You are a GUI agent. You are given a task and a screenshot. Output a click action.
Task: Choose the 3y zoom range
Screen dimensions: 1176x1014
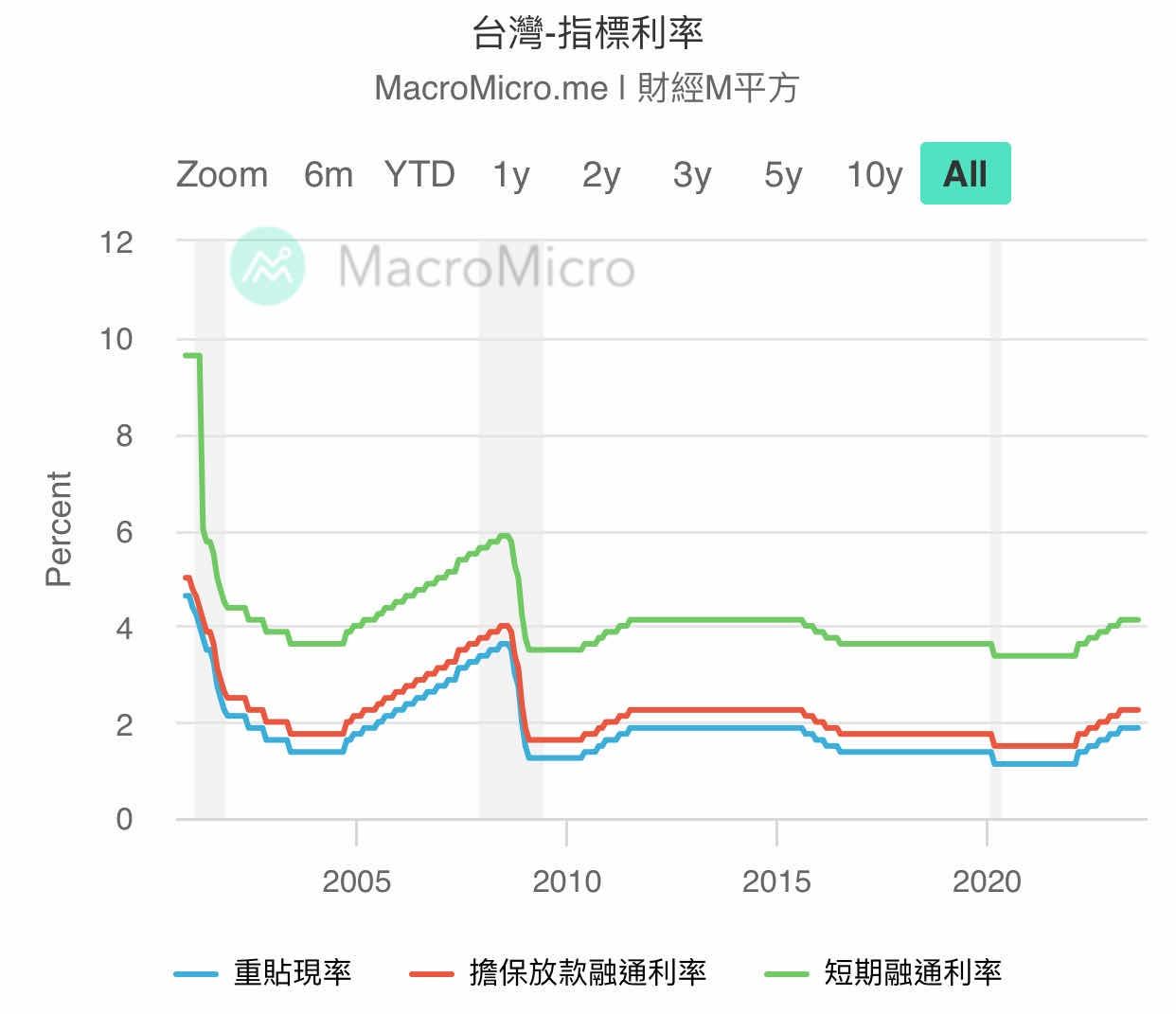[x=692, y=174]
